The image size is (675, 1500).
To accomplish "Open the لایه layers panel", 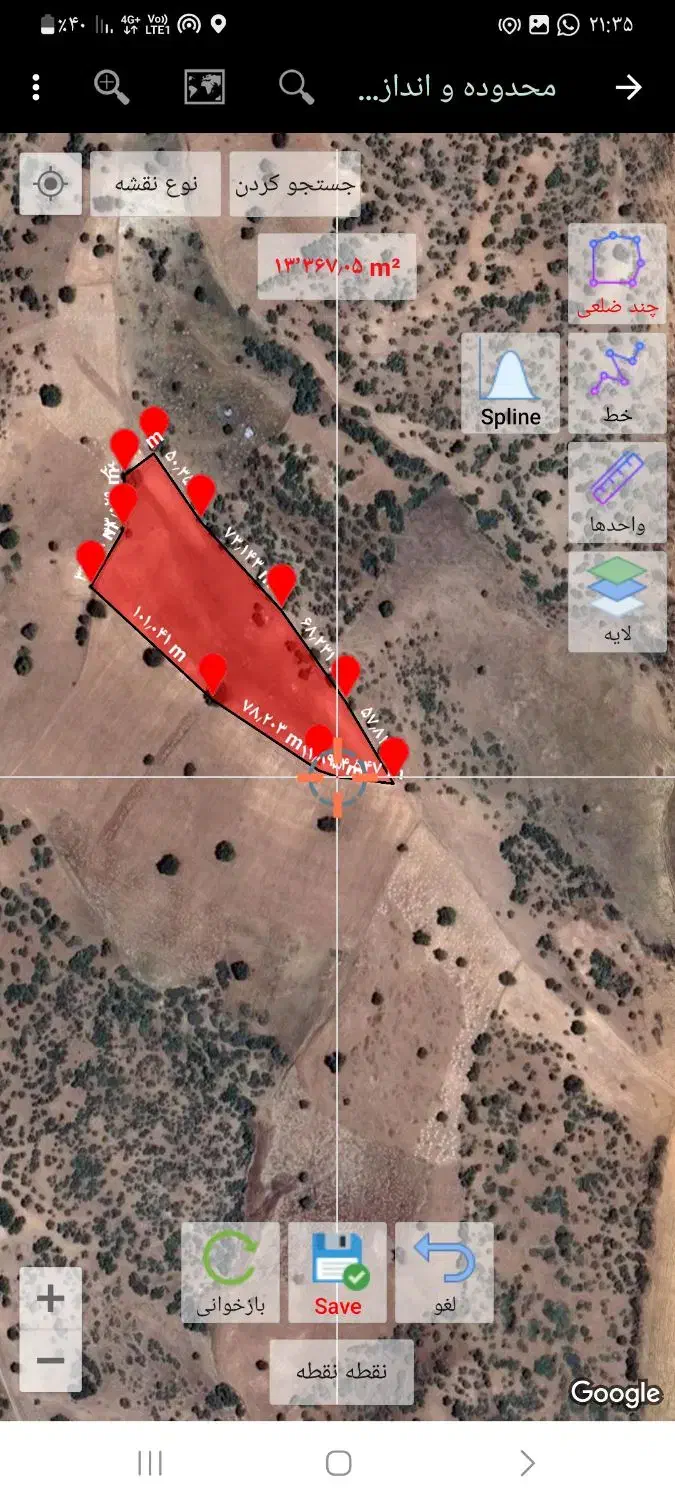I will coord(617,601).
